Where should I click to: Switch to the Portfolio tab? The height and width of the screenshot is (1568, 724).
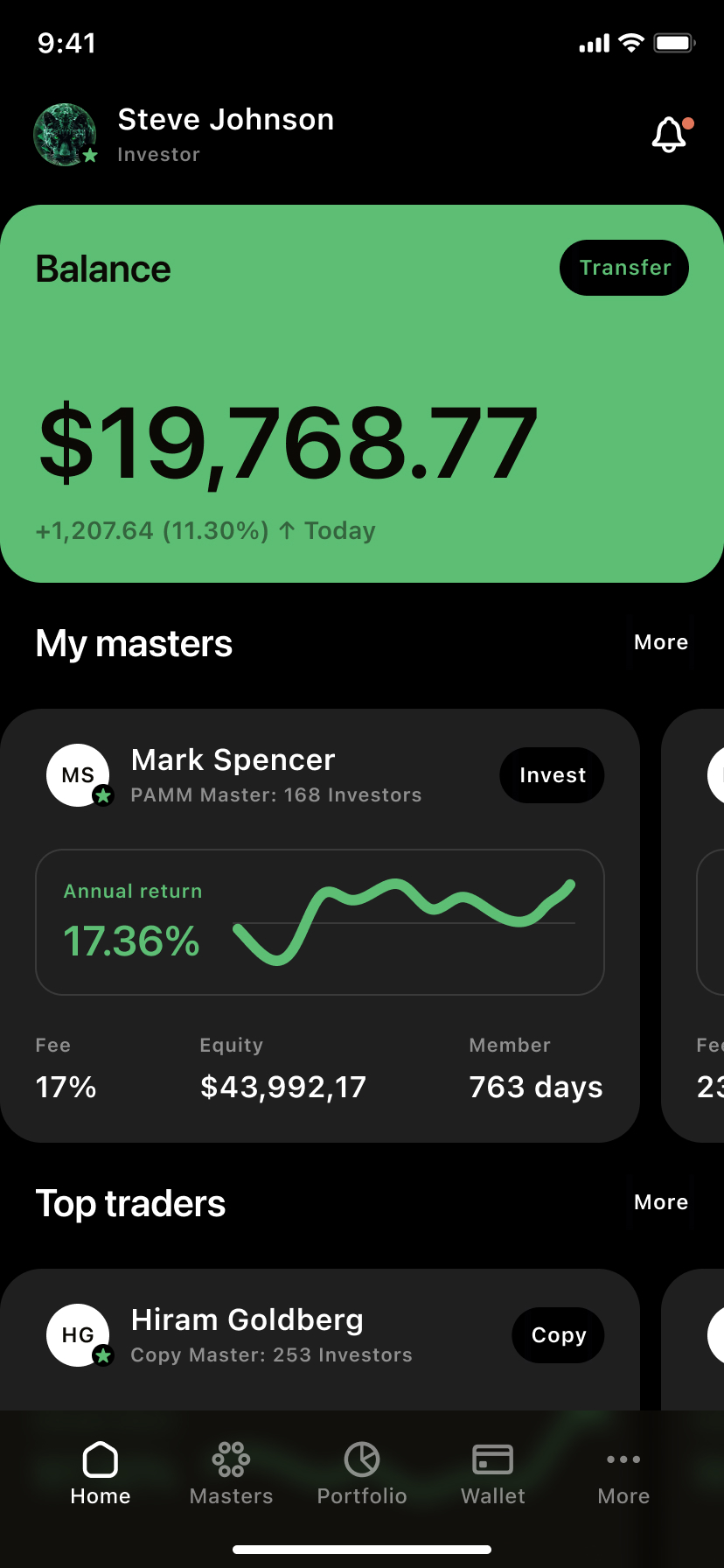click(x=362, y=1473)
